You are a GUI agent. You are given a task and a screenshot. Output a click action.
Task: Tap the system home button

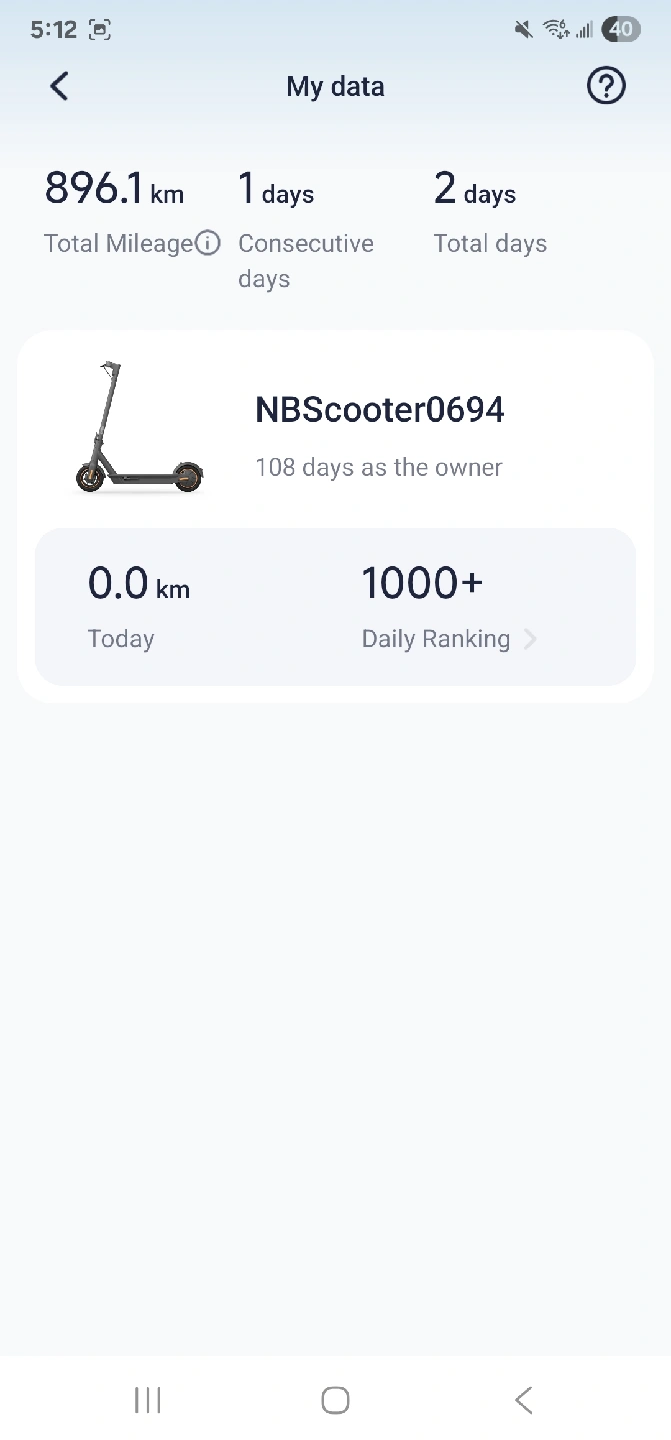tap(335, 1400)
